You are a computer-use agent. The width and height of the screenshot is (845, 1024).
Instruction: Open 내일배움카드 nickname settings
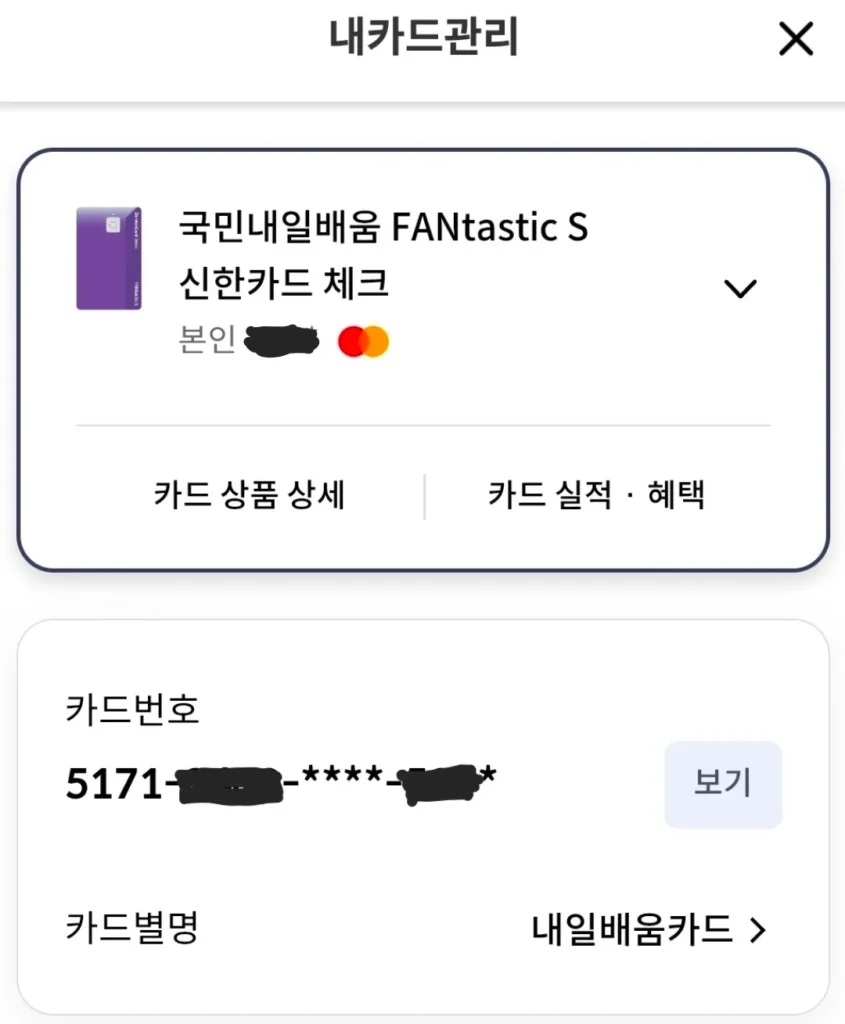pyautogui.click(x=636, y=930)
